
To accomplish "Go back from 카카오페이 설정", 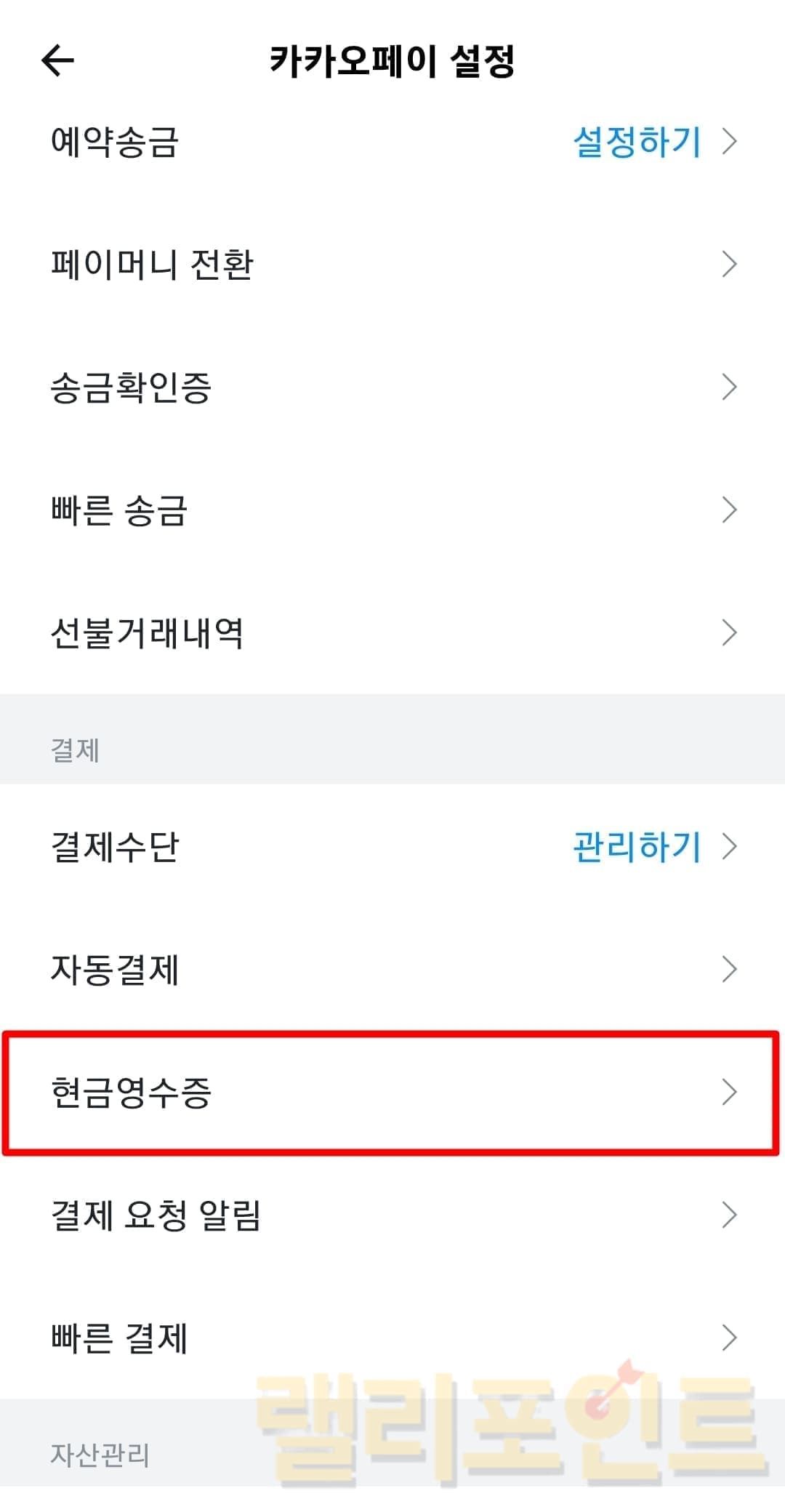I will pyautogui.click(x=58, y=60).
